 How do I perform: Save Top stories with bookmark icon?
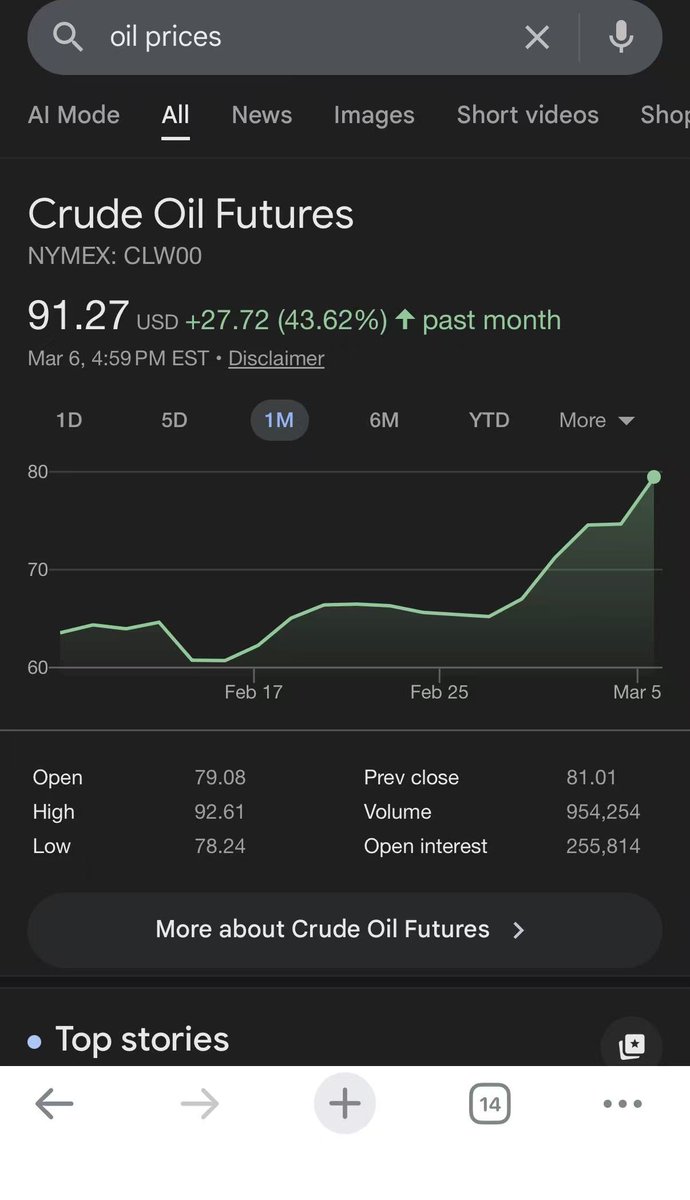click(632, 1046)
